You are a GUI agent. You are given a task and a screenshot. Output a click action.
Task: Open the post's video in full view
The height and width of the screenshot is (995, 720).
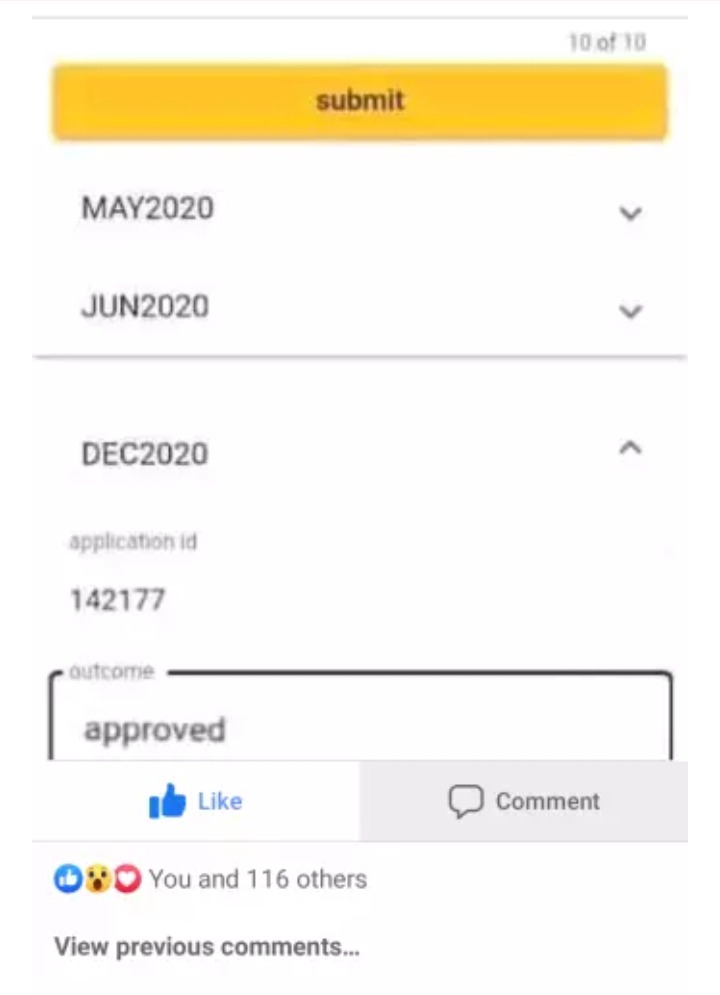[360, 400]
